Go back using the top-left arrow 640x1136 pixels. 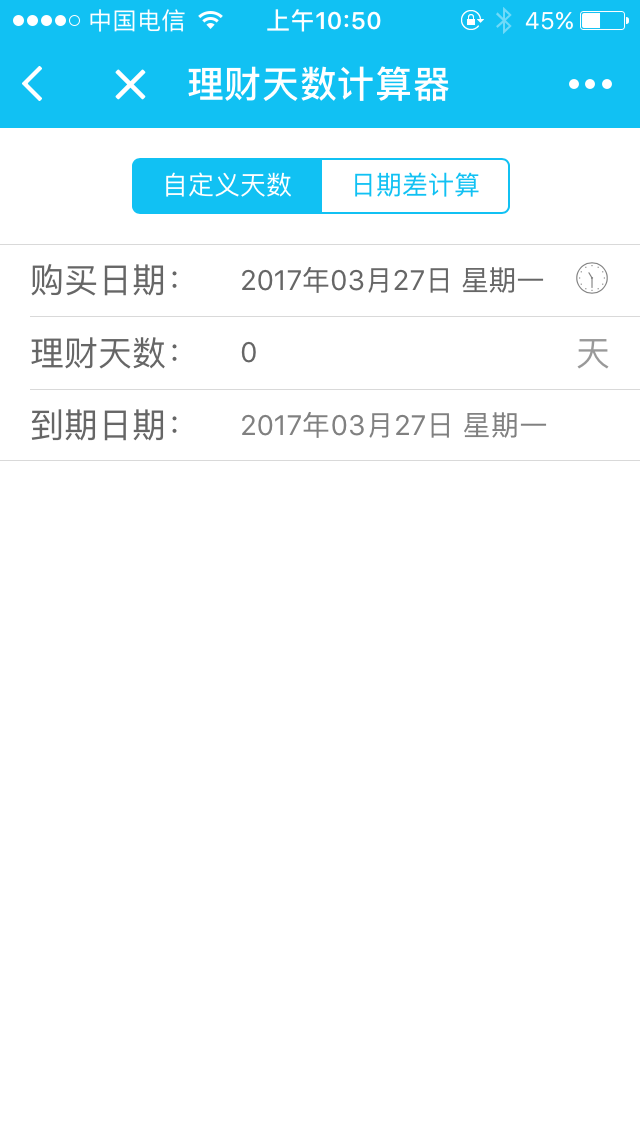point(33,84)
